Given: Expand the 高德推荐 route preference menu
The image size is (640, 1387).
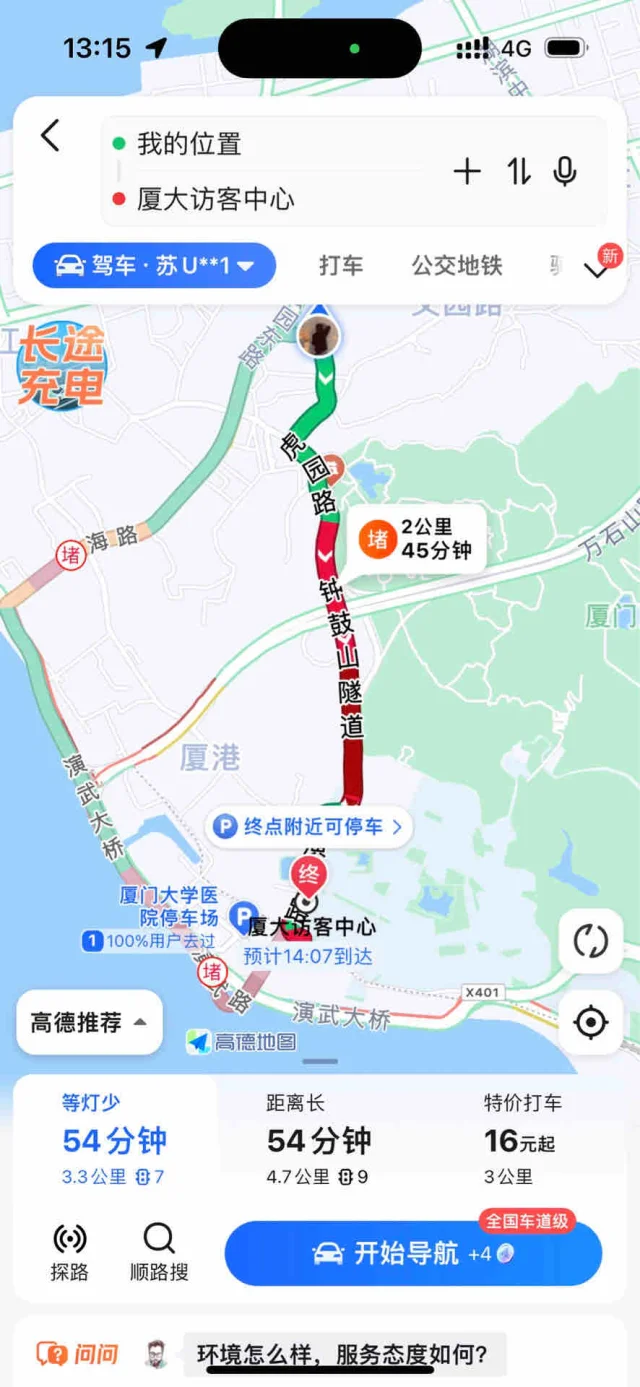Looking at the screenshot, I should tap(89, 1022).
